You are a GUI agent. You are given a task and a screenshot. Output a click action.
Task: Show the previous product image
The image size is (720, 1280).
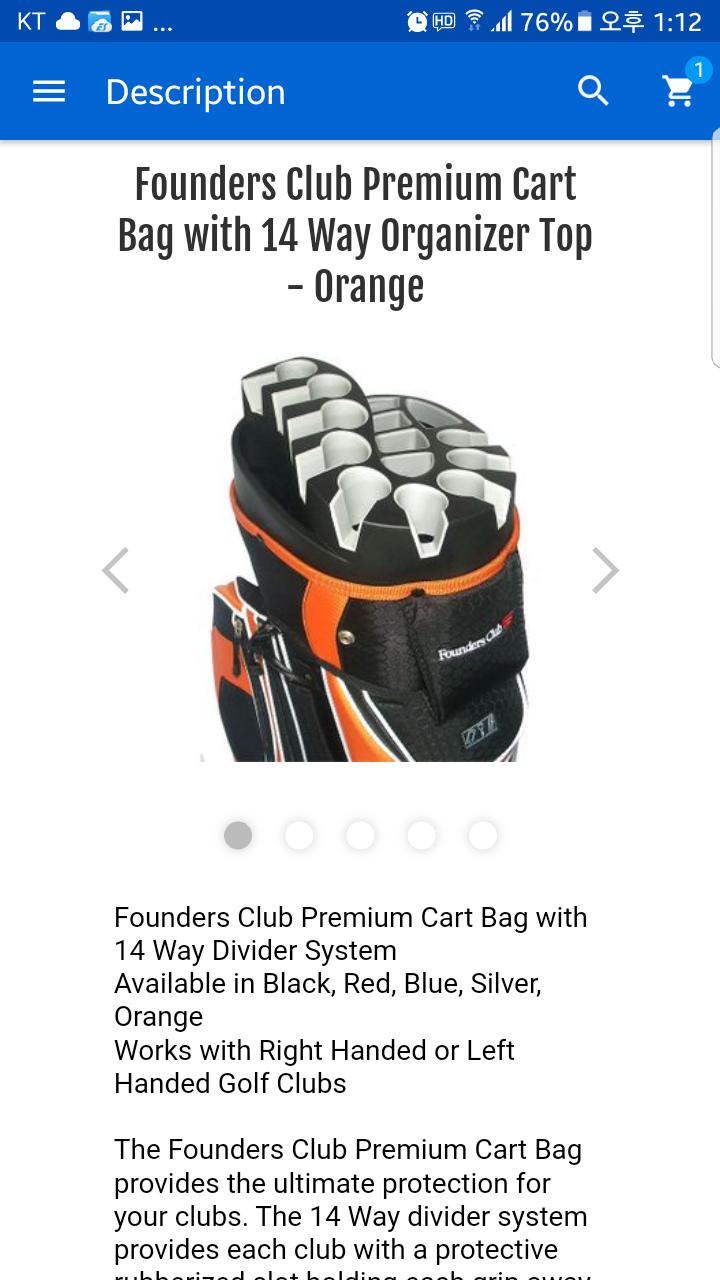[116, 571]
